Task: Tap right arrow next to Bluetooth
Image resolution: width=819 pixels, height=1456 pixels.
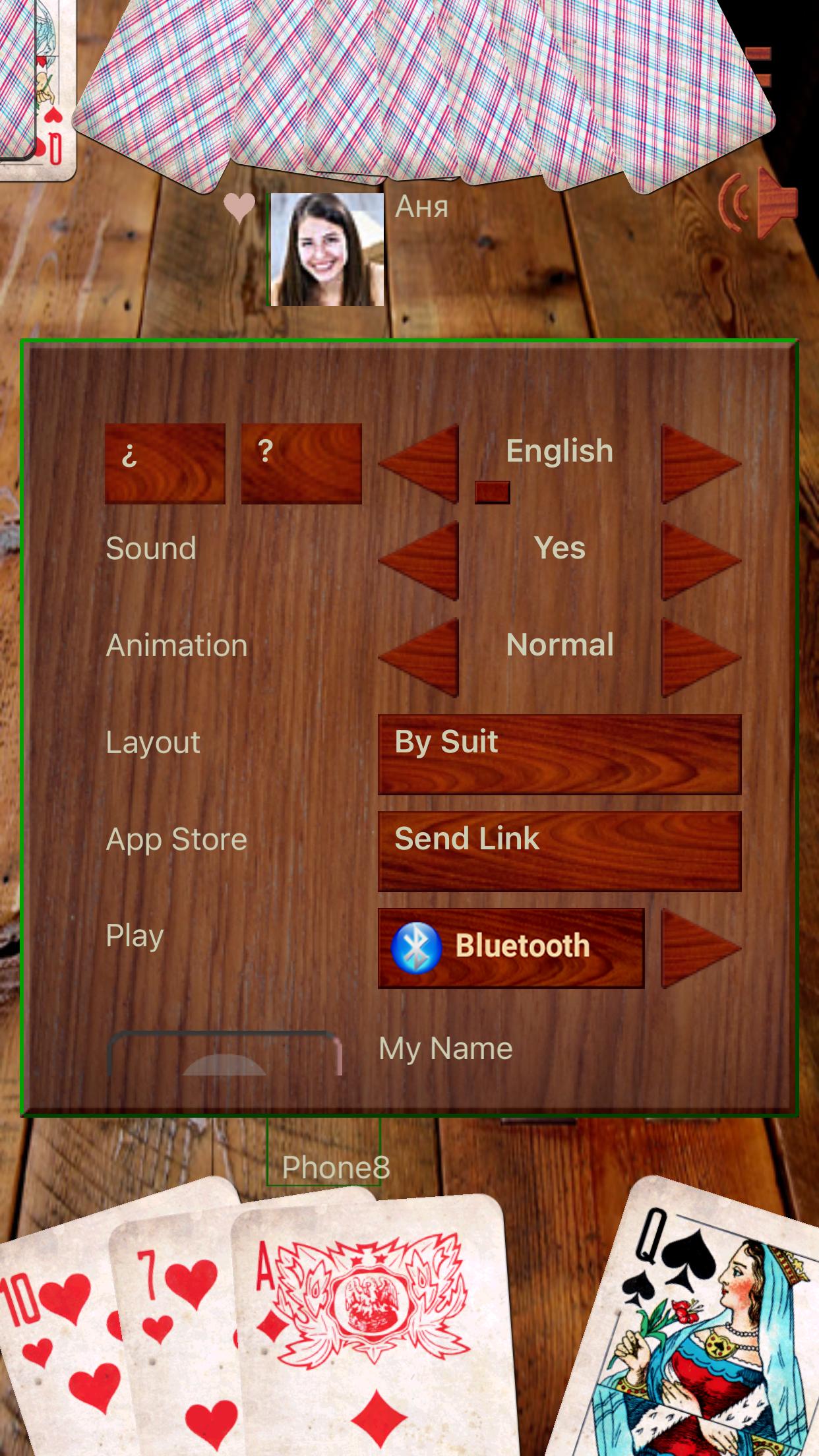Action: (701, 948)
